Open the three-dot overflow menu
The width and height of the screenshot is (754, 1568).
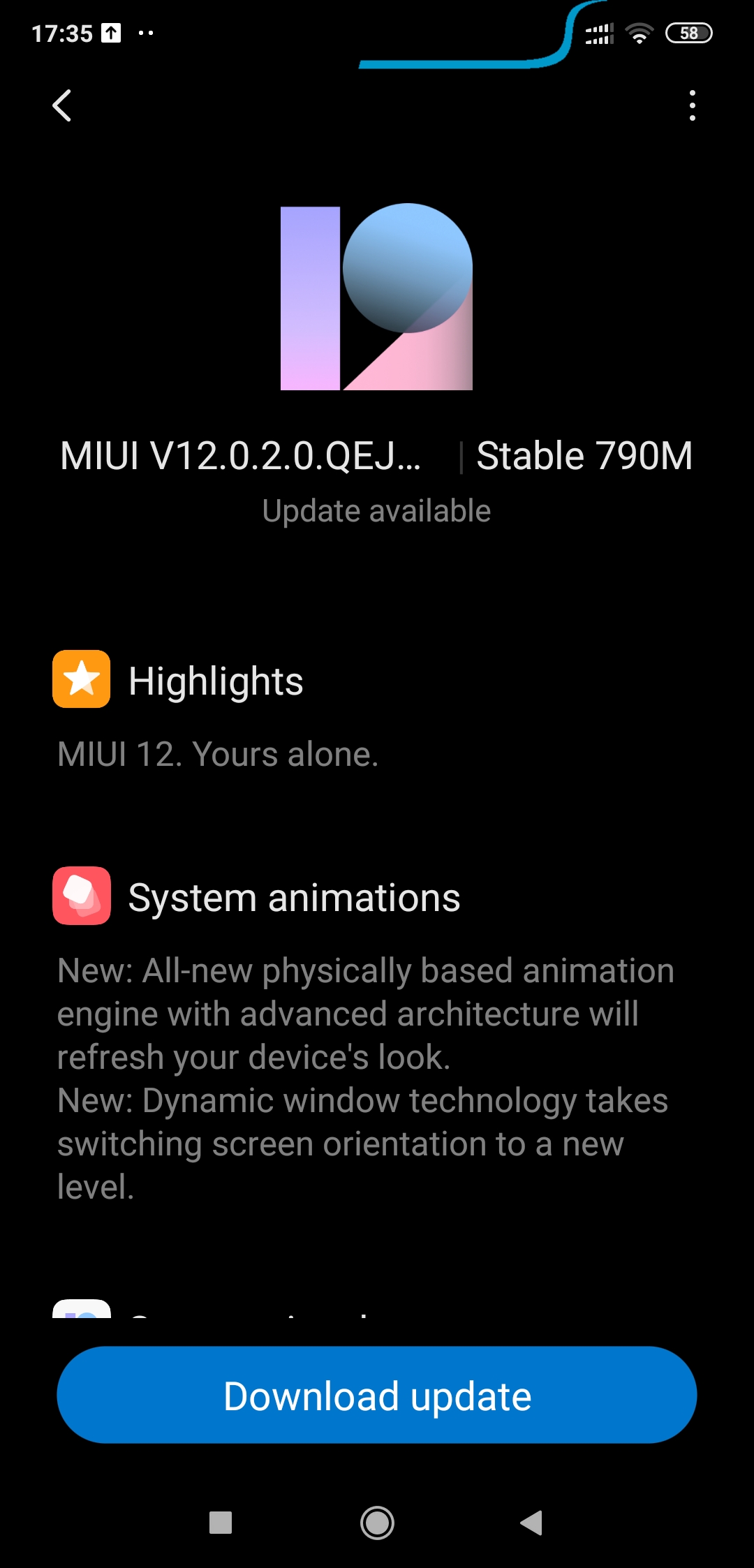coord(692,106)
